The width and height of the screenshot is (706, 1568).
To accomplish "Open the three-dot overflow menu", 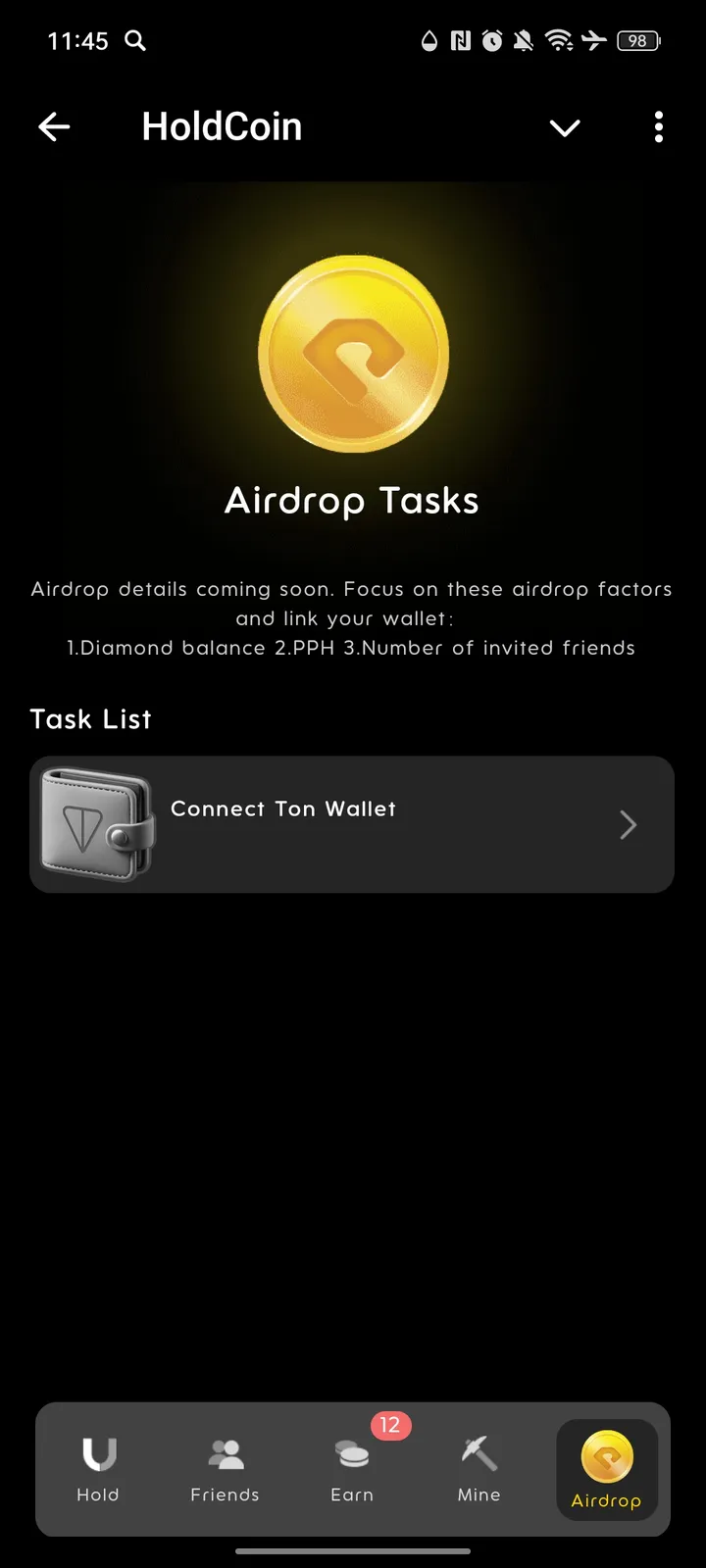I will click(658, 126).
